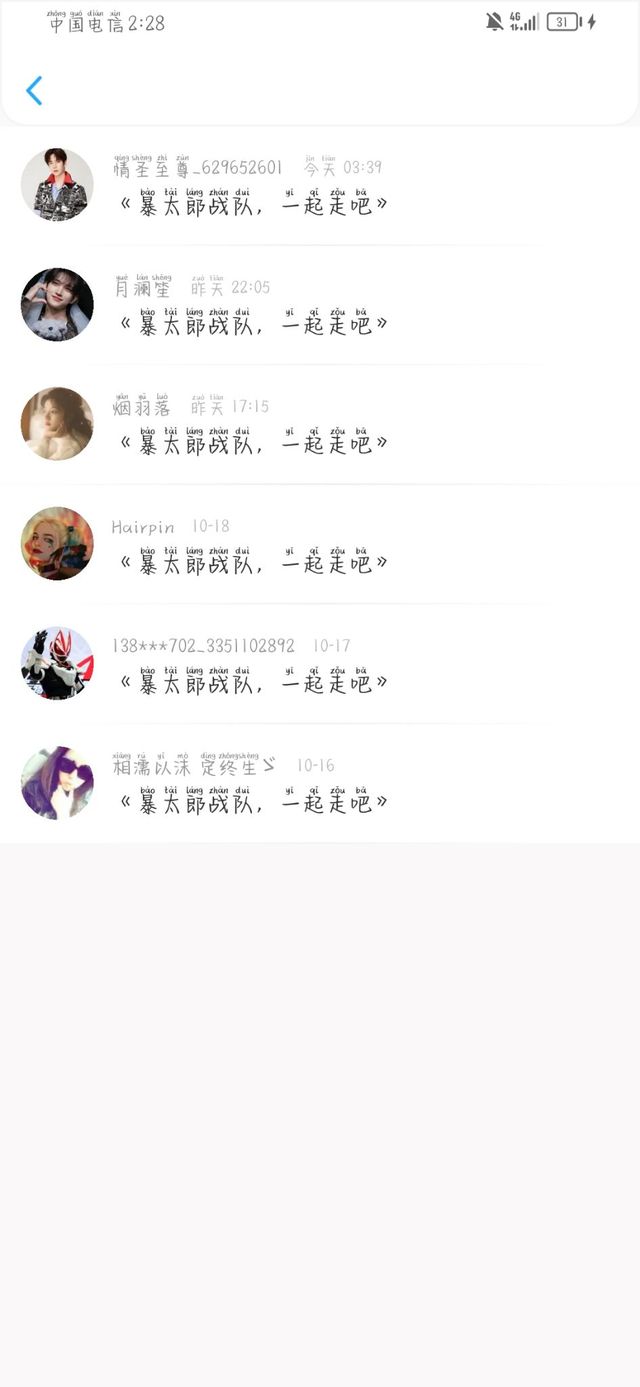
Task: Go back using the blue arrow
Action: (x=34, y=91)
